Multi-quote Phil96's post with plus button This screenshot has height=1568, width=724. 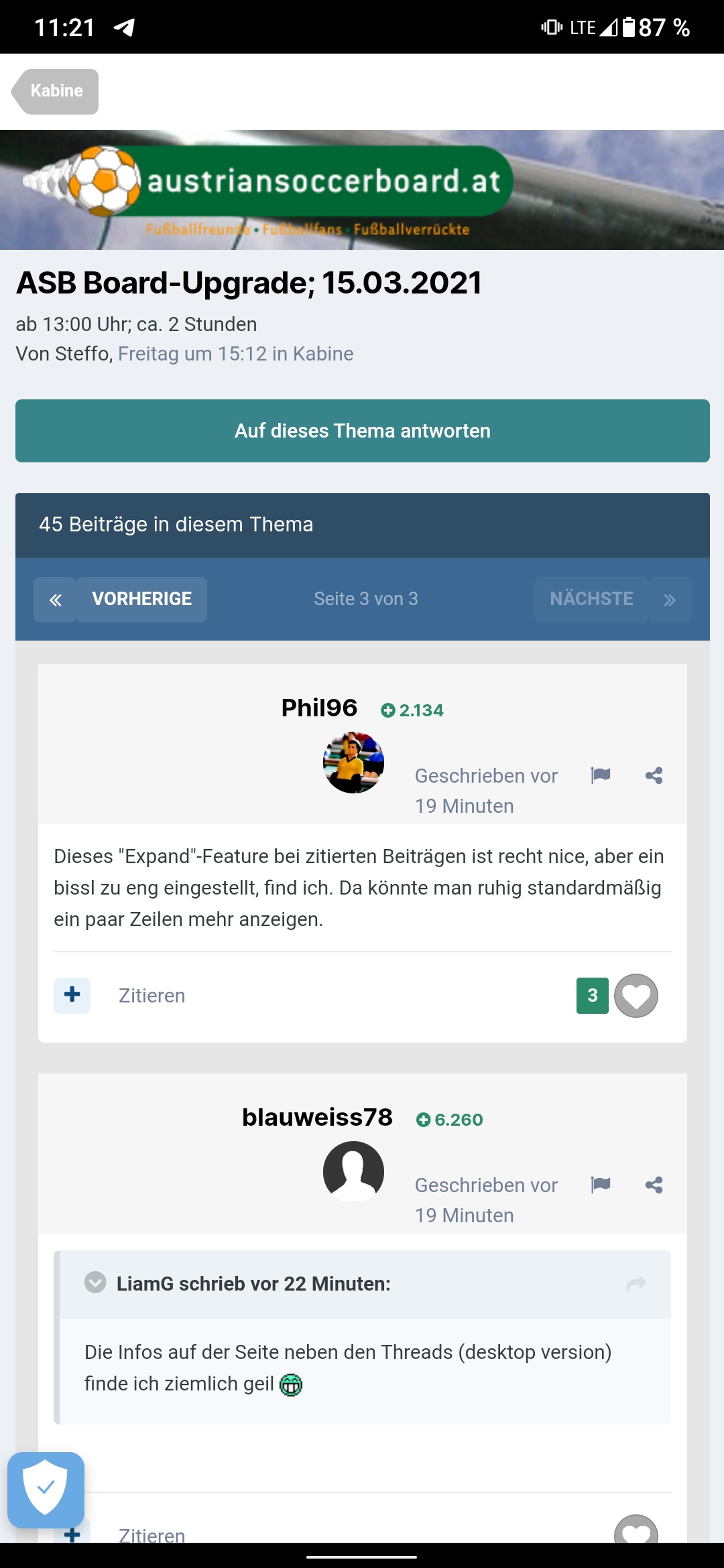pyautogui.click(x=72, y=995)
